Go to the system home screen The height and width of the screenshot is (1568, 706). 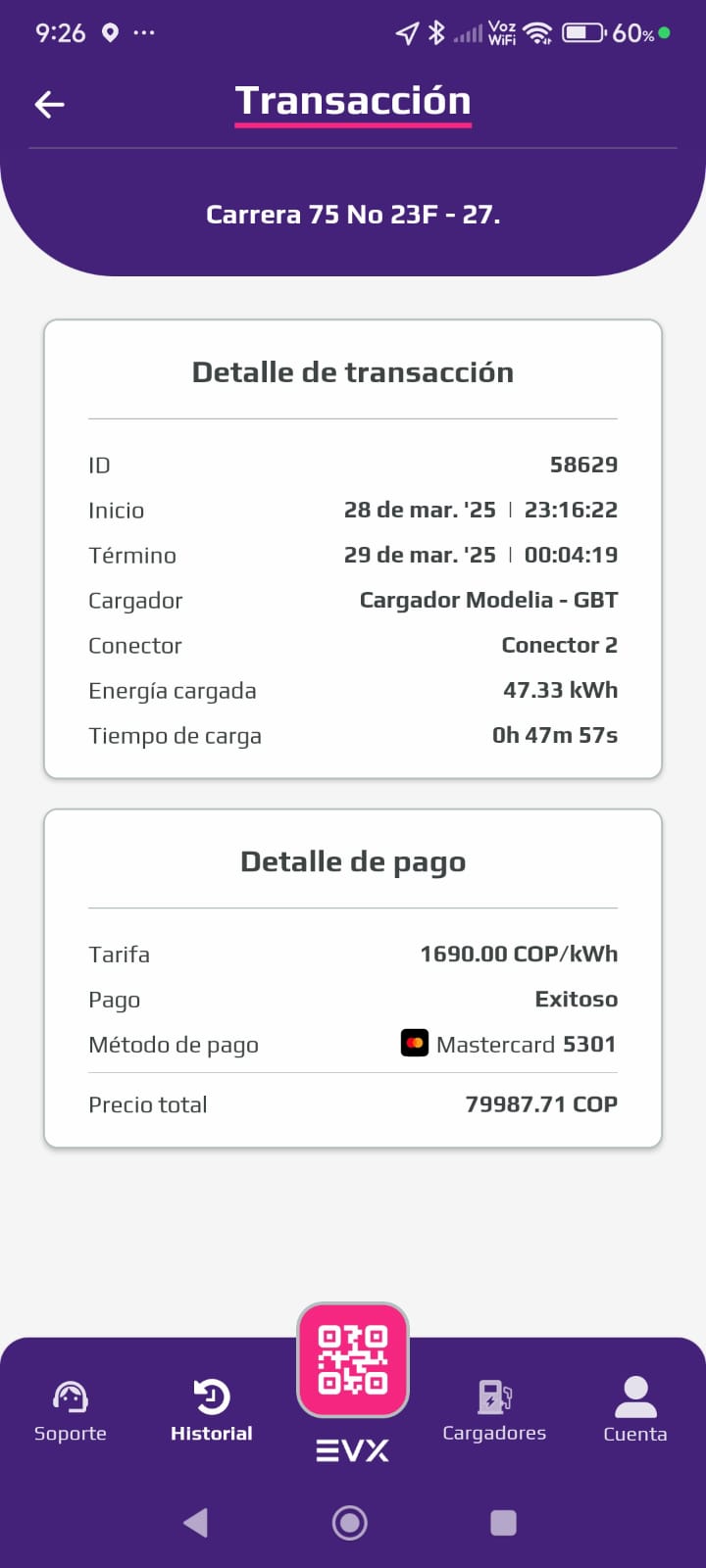click(350, 1522)
